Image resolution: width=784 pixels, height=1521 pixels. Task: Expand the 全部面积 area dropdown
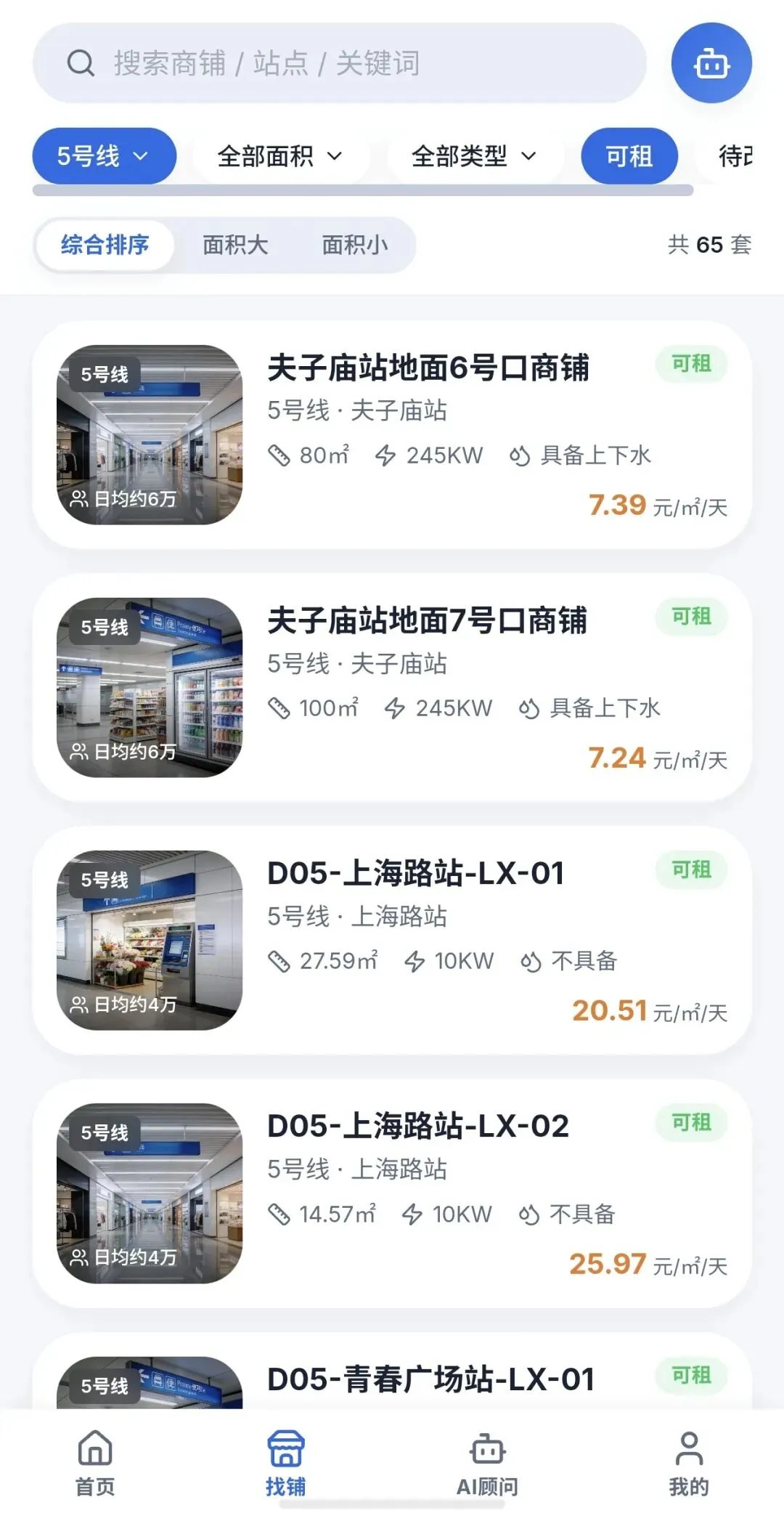(x=281, y=156)
